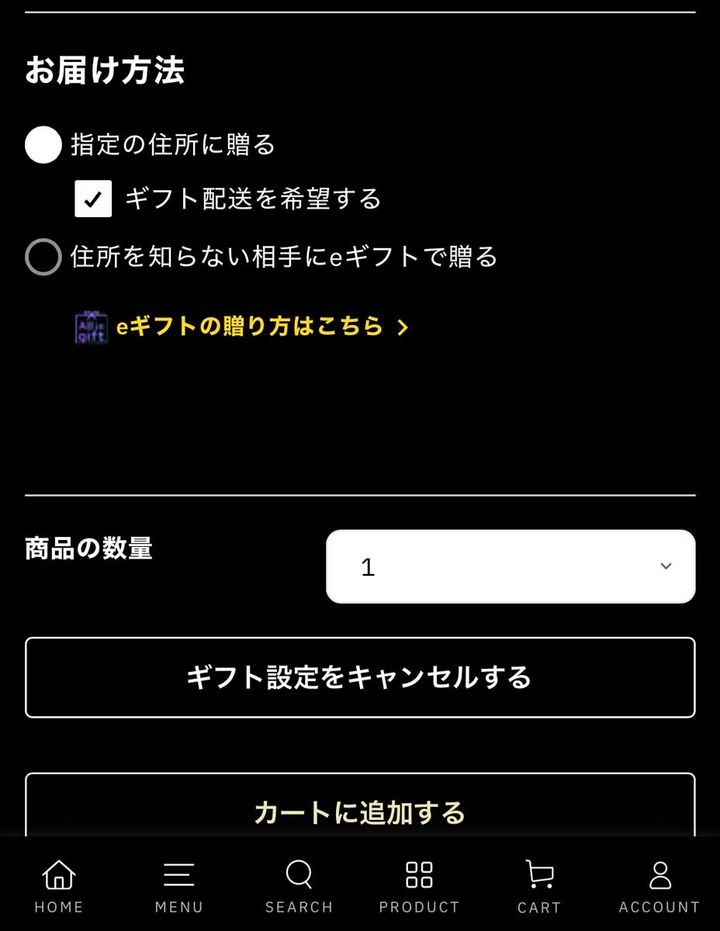
Task: Expand the 商品の数量 quantity dropdown
Action: click(510, 567)
